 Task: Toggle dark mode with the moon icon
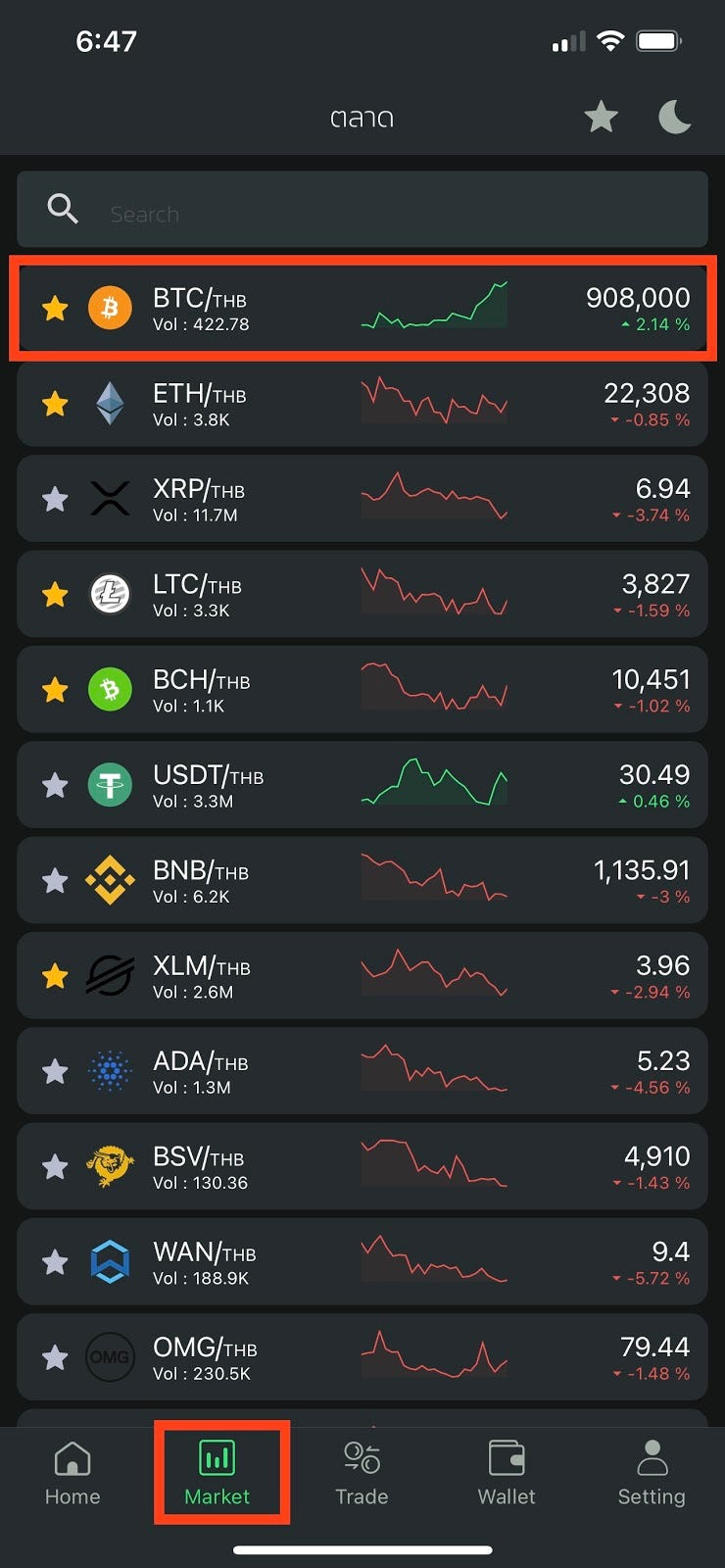click(x=674, y=118)
